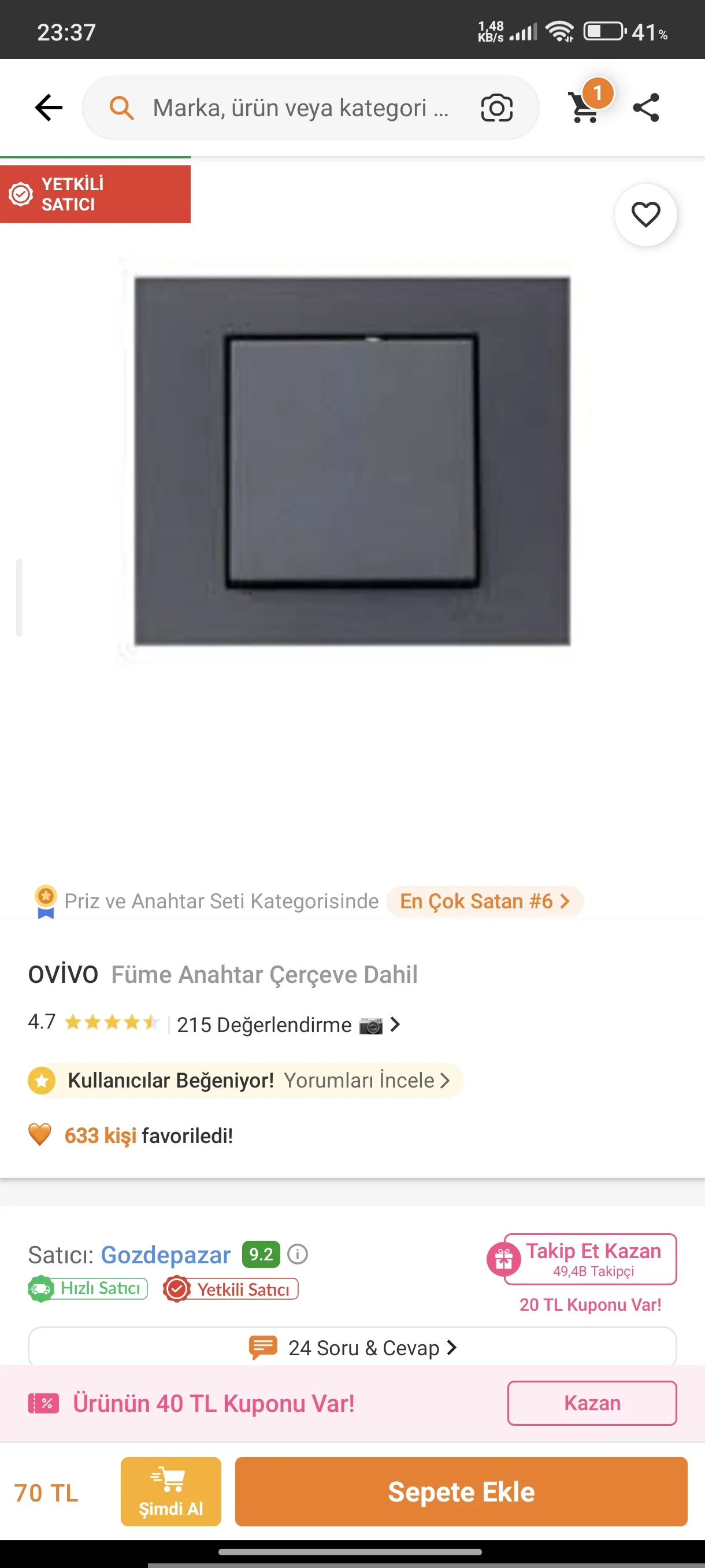The width and height of the screenshot is (705, 1568).
Task: Show seller score info
Action: tap(298, 1254)
